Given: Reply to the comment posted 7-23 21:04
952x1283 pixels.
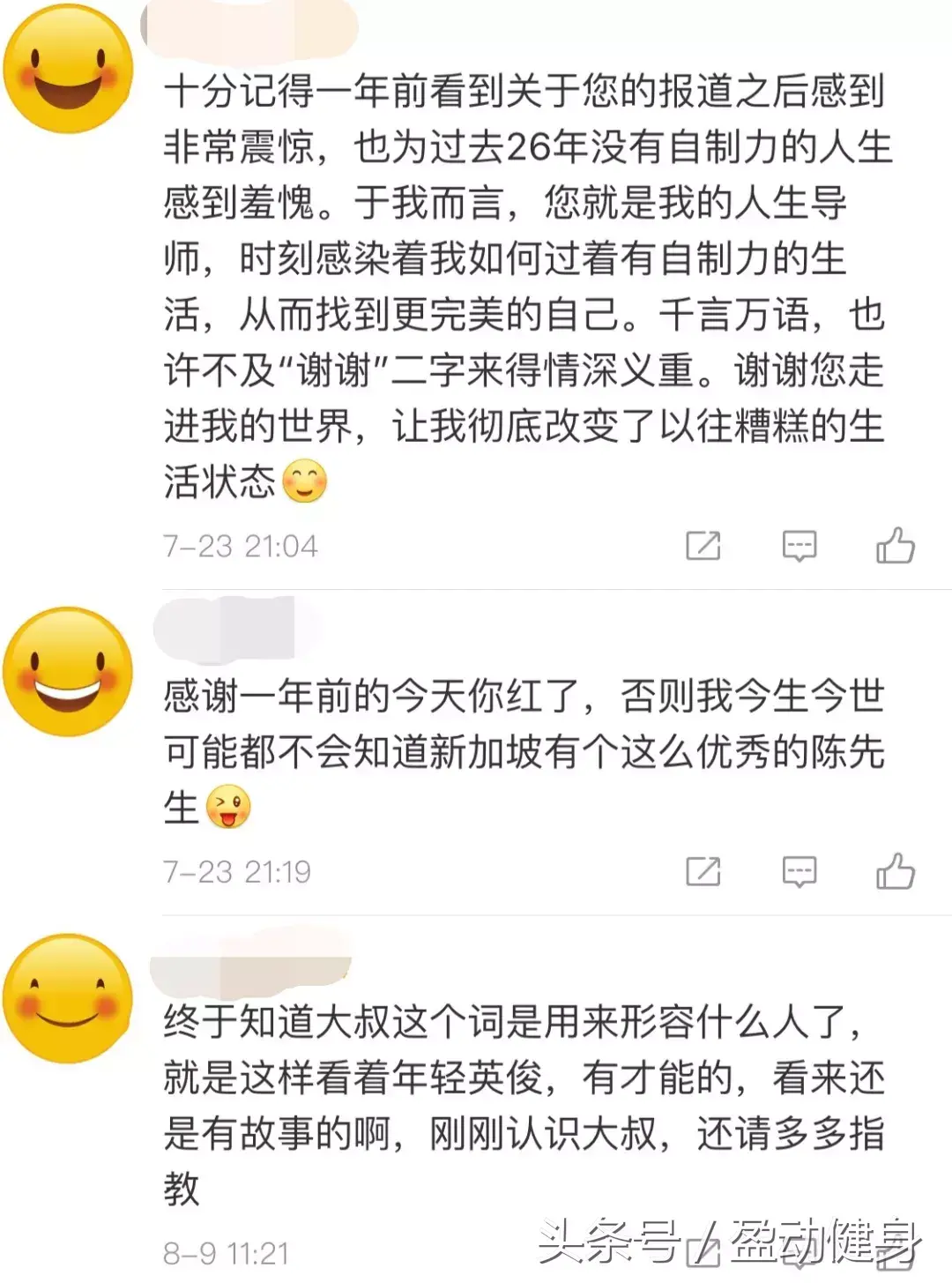Looking at the screenshot, I should click(x=799, y=547).
